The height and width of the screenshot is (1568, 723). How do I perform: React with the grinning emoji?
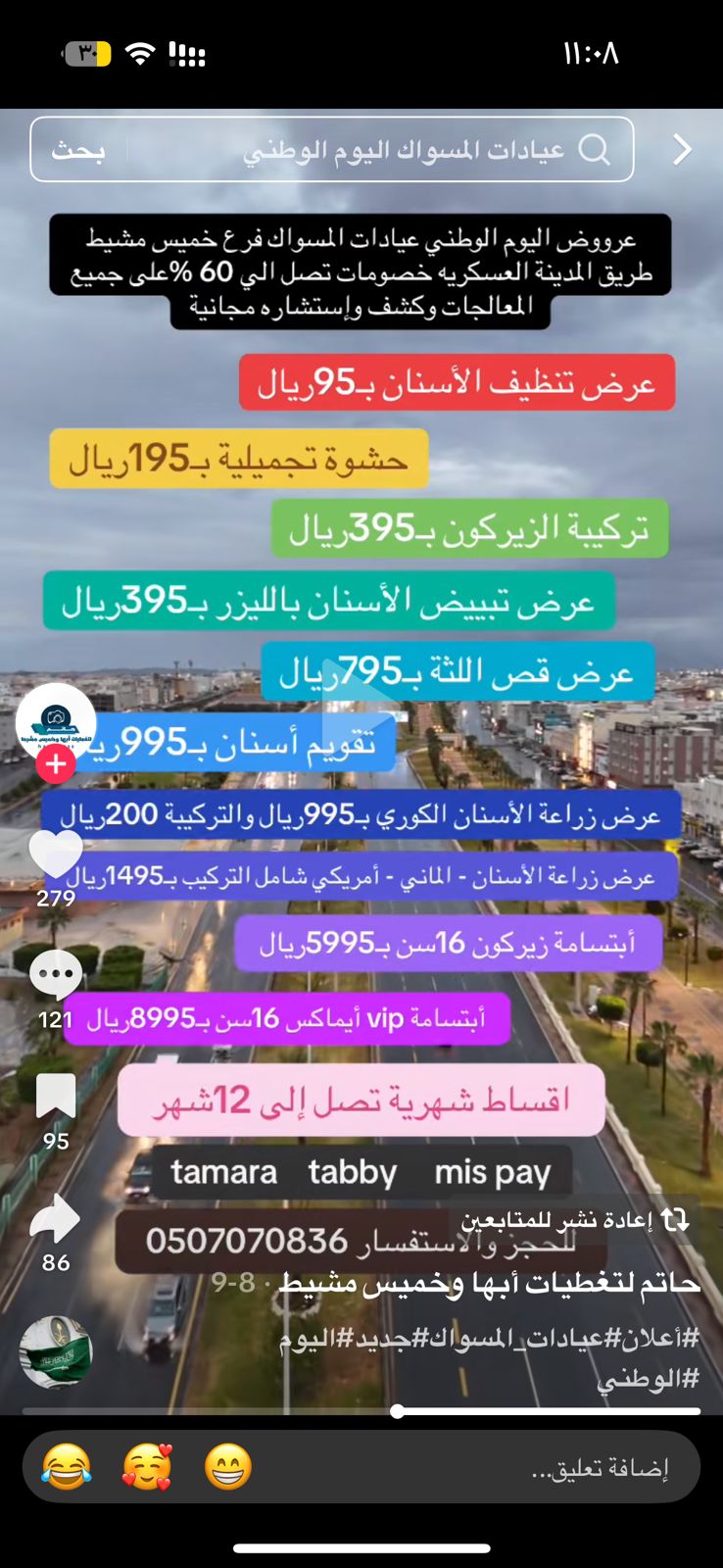228,1468
